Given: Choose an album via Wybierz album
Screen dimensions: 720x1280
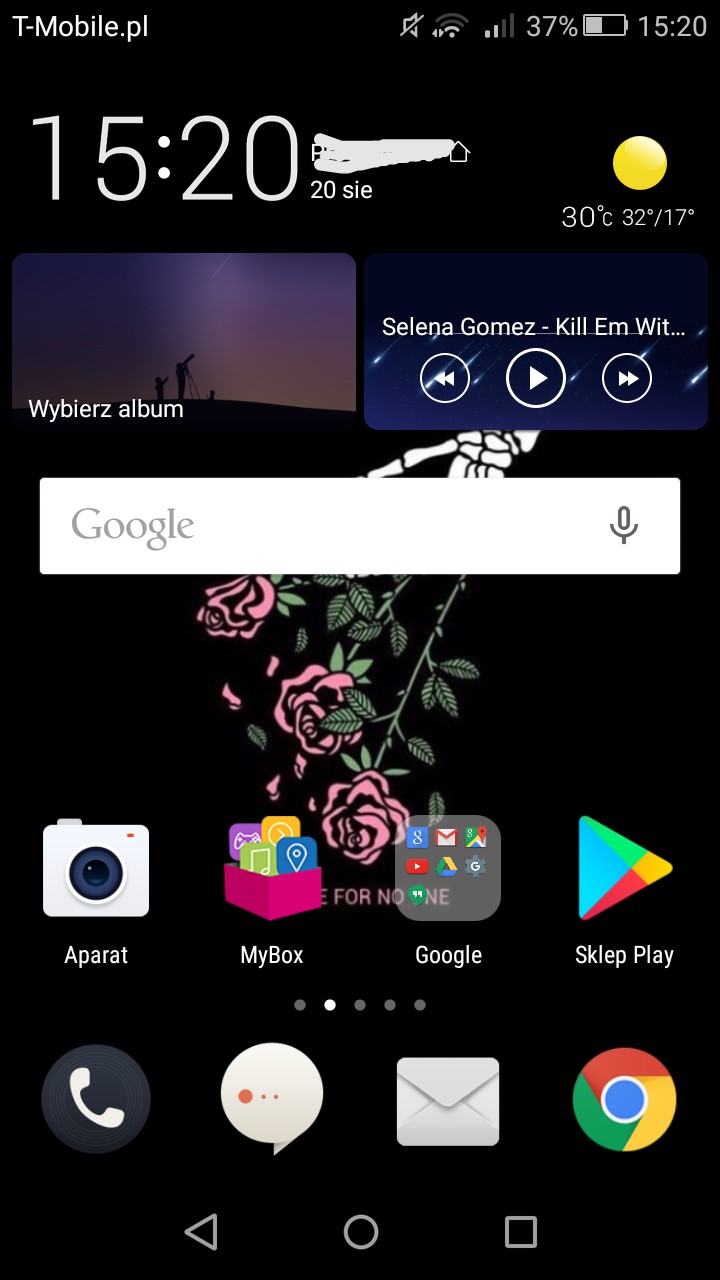Looking at the screenshot, I should [x=183, y=341].
